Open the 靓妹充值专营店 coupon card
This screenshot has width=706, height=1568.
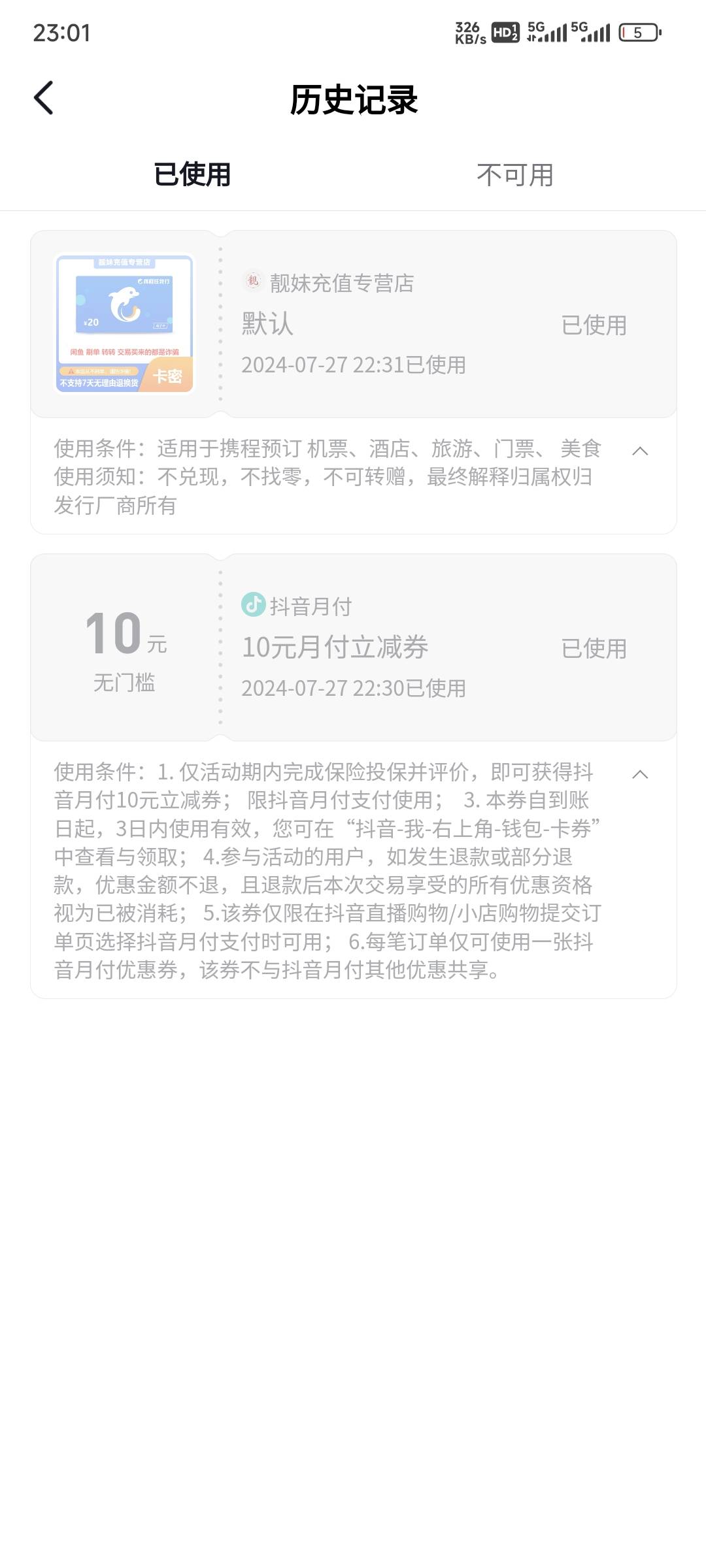354,324
